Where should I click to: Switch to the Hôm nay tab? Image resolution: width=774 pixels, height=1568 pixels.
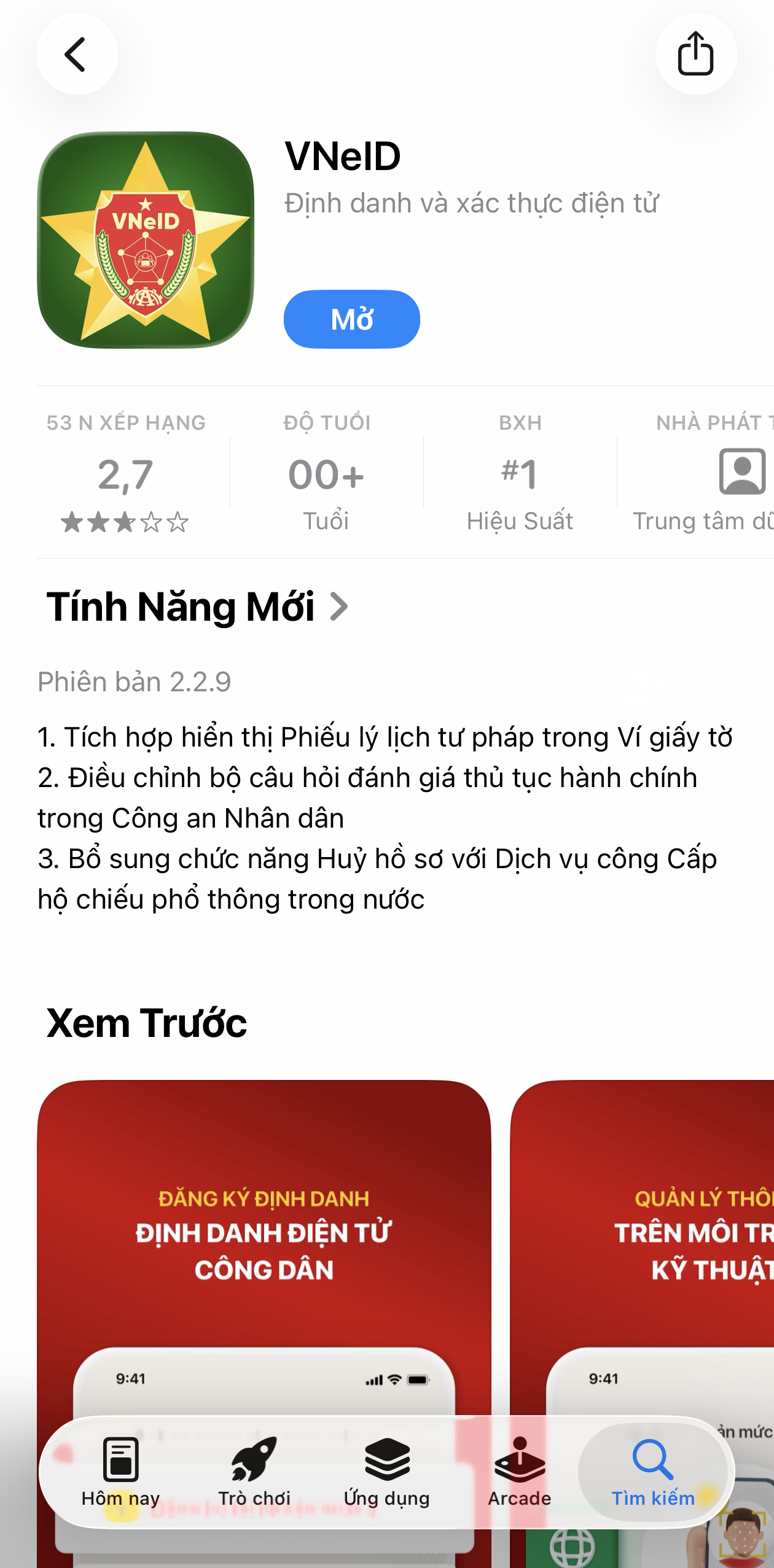[x=121, y=1472]
